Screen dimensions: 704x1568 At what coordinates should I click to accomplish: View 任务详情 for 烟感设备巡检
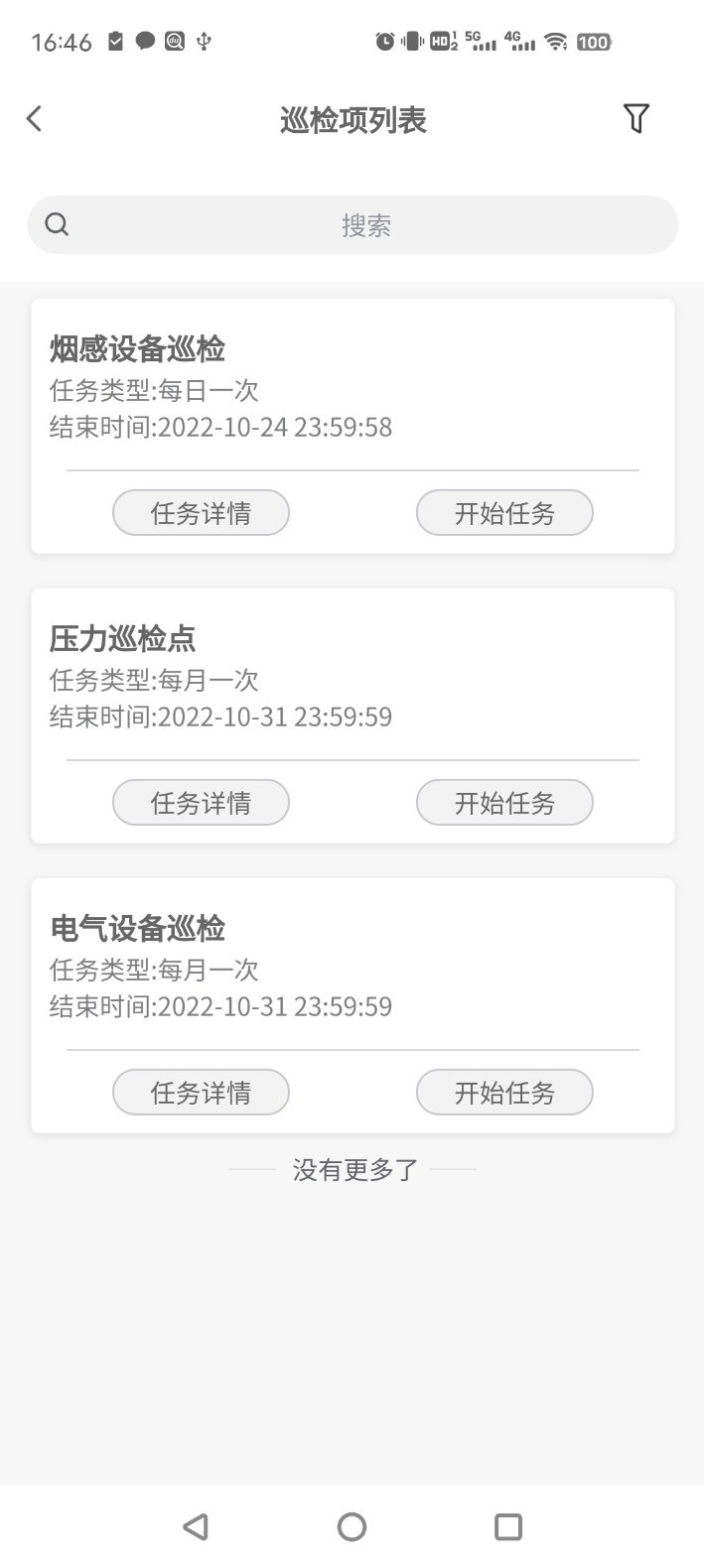tap(201, 513)
